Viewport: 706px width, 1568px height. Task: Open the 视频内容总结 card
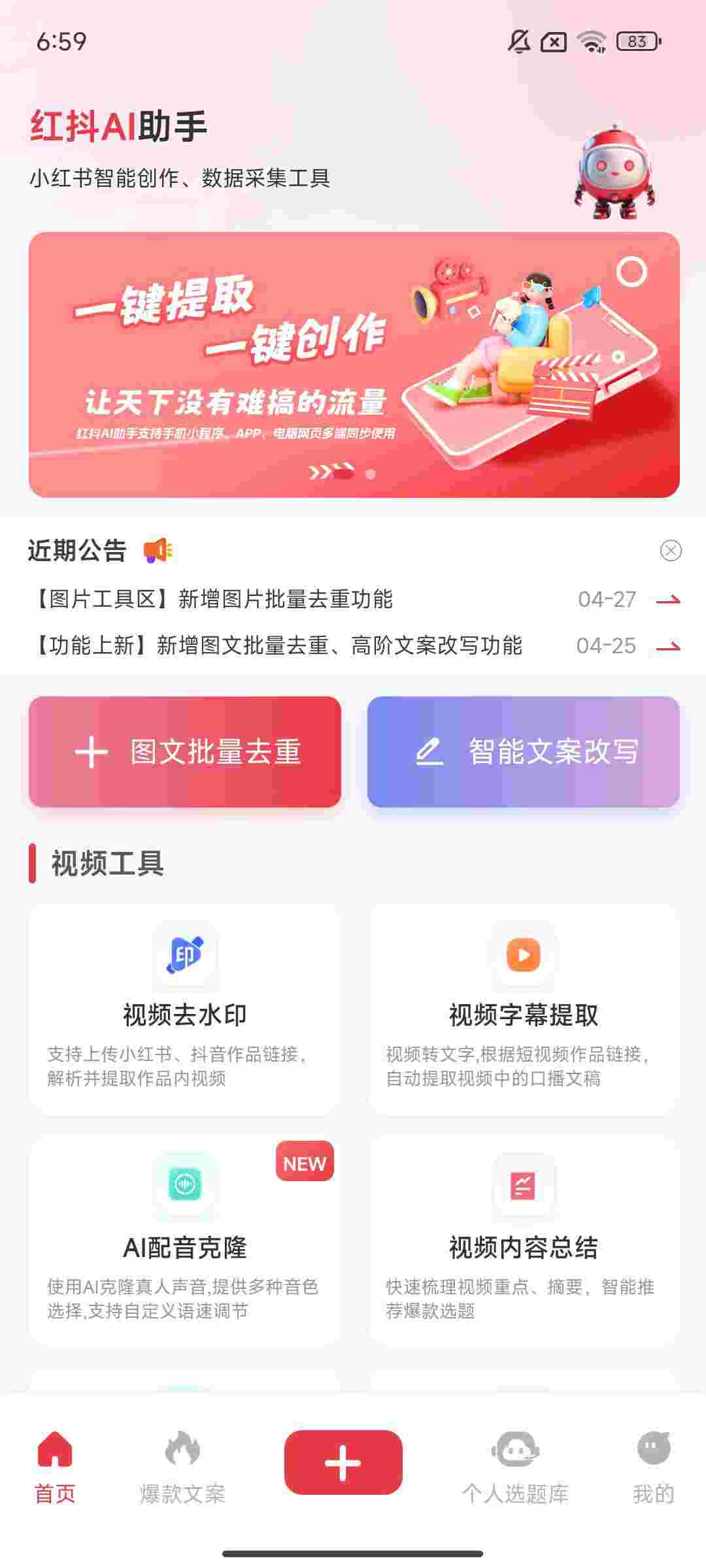pos(523,1240)
